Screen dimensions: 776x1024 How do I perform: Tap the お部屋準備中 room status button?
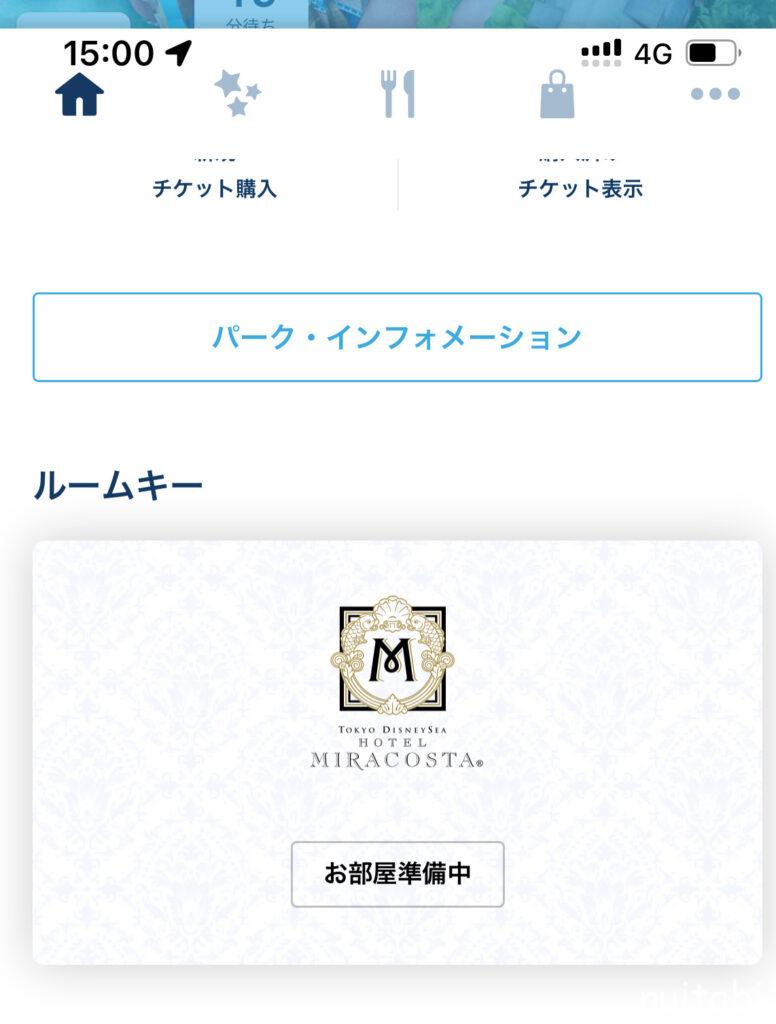tap(397, 873)
